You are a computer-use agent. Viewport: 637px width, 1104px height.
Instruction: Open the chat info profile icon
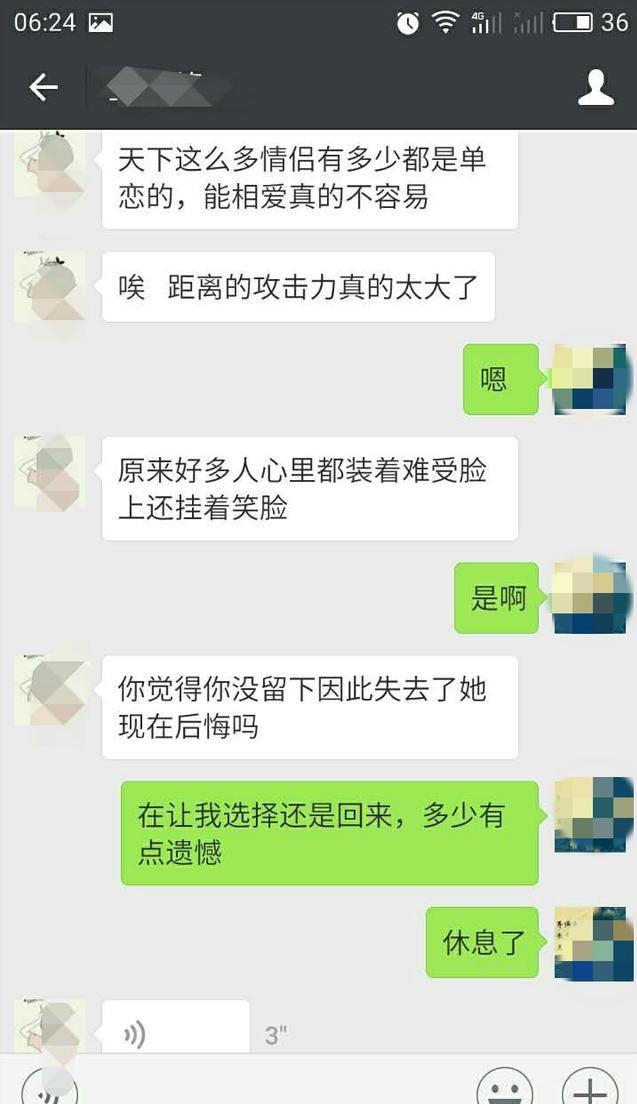(595, 88)
